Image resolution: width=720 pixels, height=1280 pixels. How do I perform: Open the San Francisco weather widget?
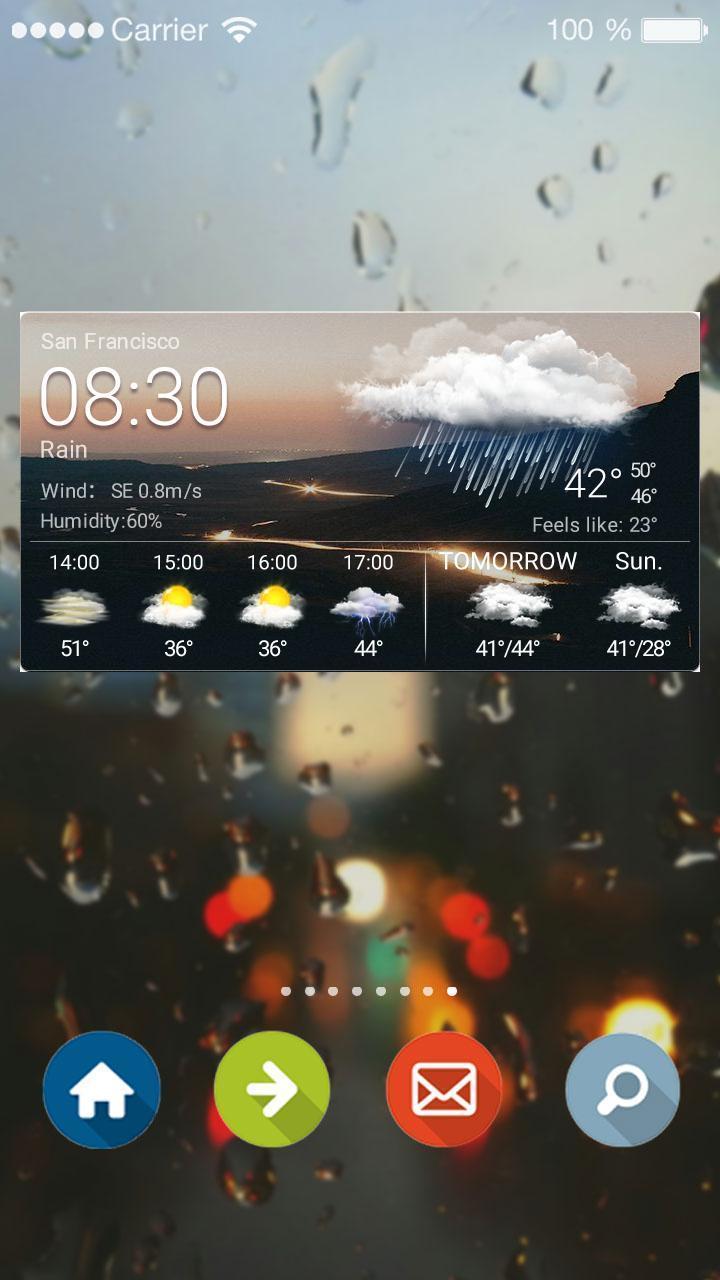click(360, 490)
